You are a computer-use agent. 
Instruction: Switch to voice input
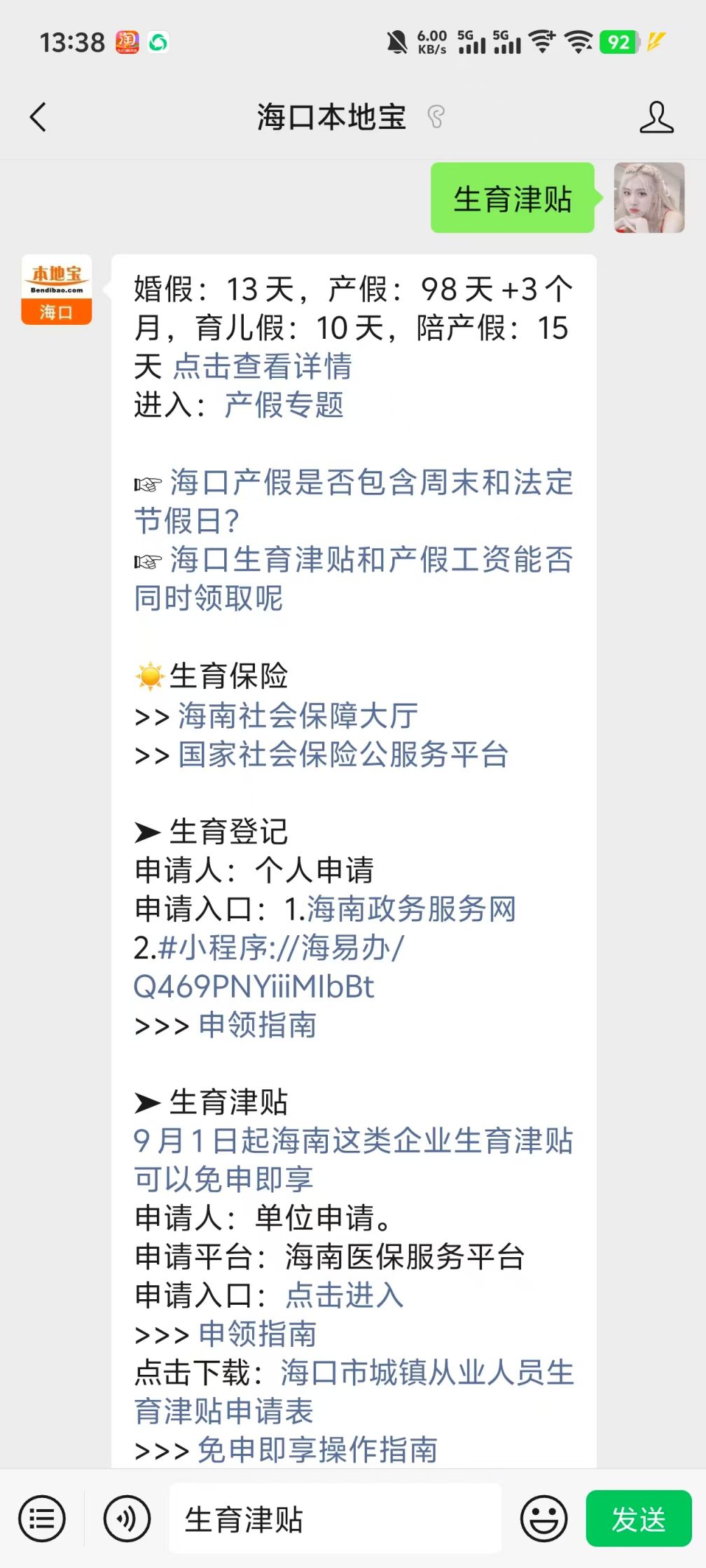point(127,1518)
